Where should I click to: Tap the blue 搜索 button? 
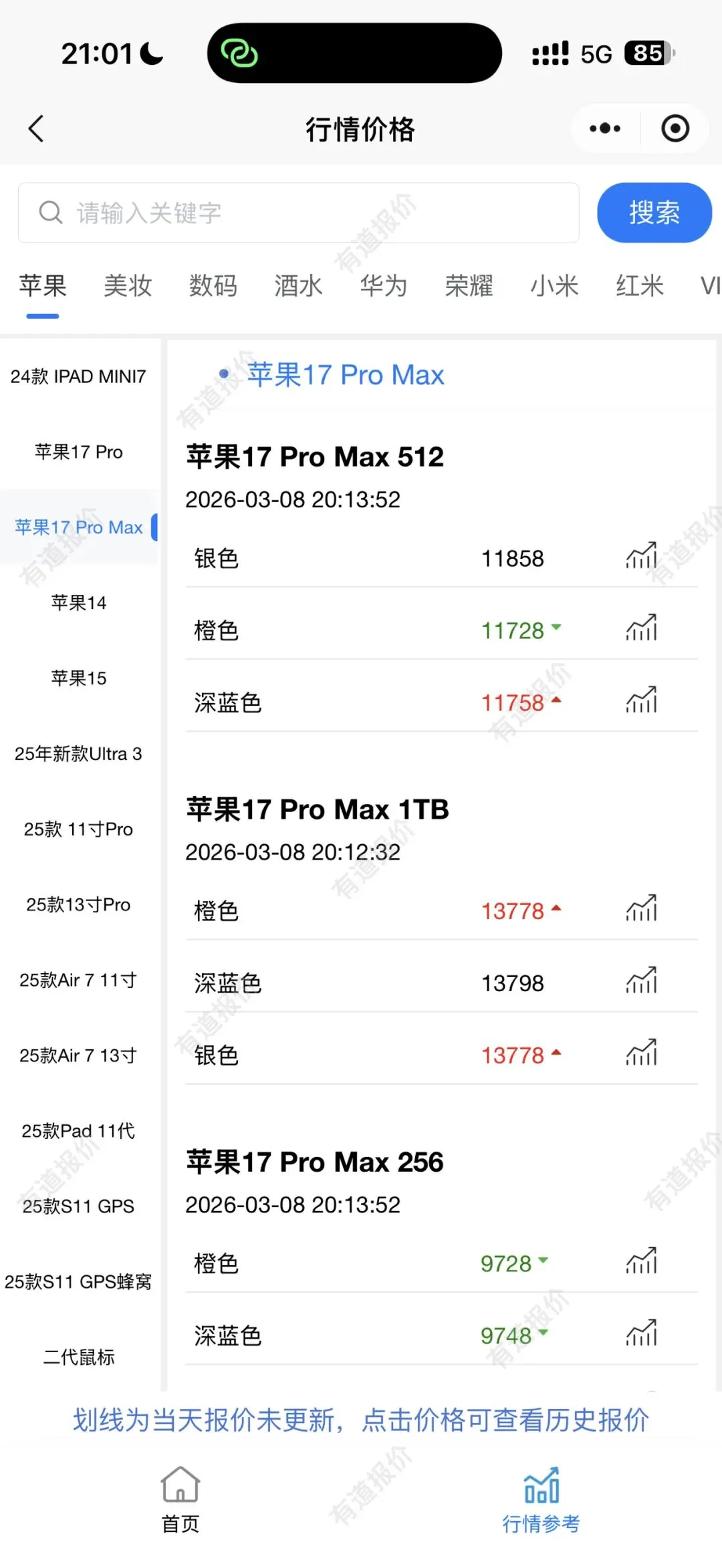654,213
